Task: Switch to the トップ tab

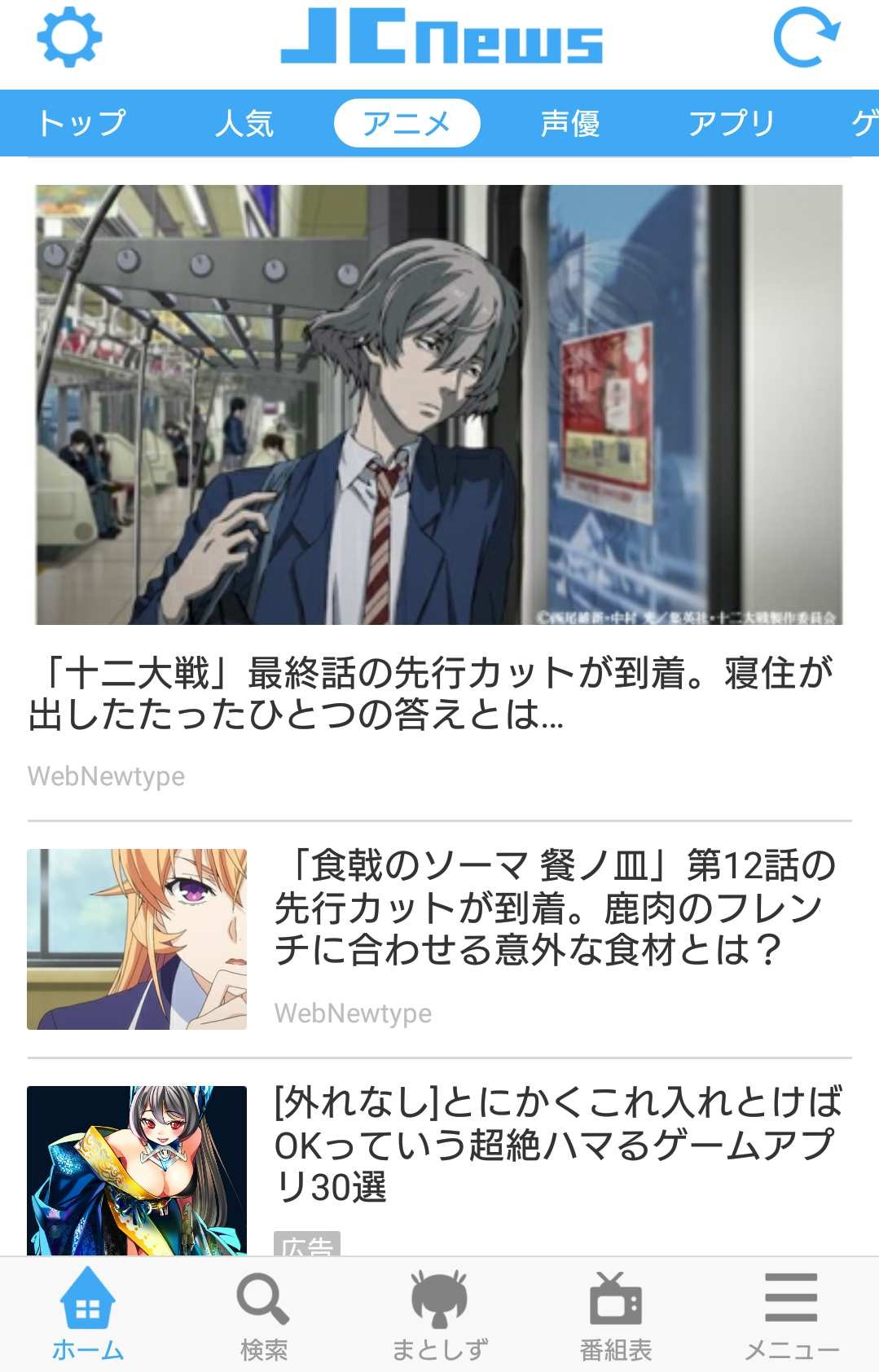Action: (x=81, y=123)
